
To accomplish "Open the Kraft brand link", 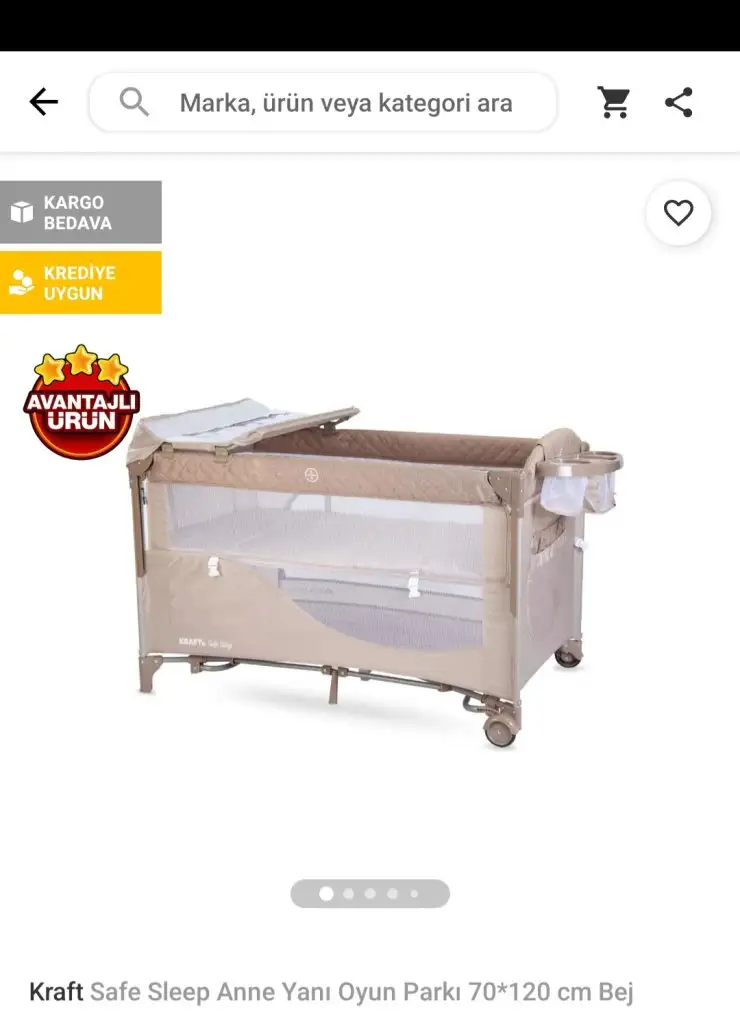I will click(56, 993).
